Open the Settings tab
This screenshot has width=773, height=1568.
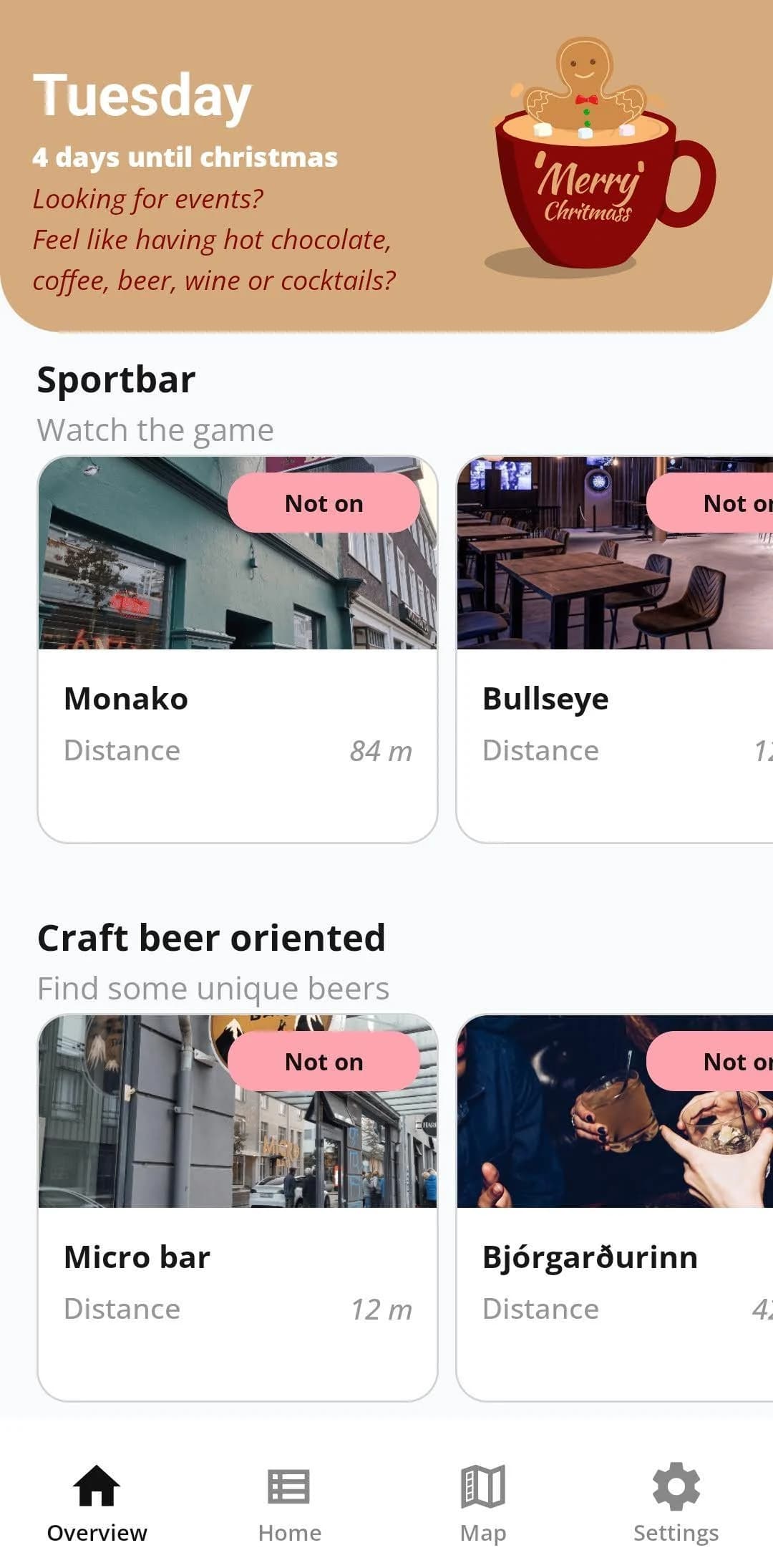point(676,1504)
